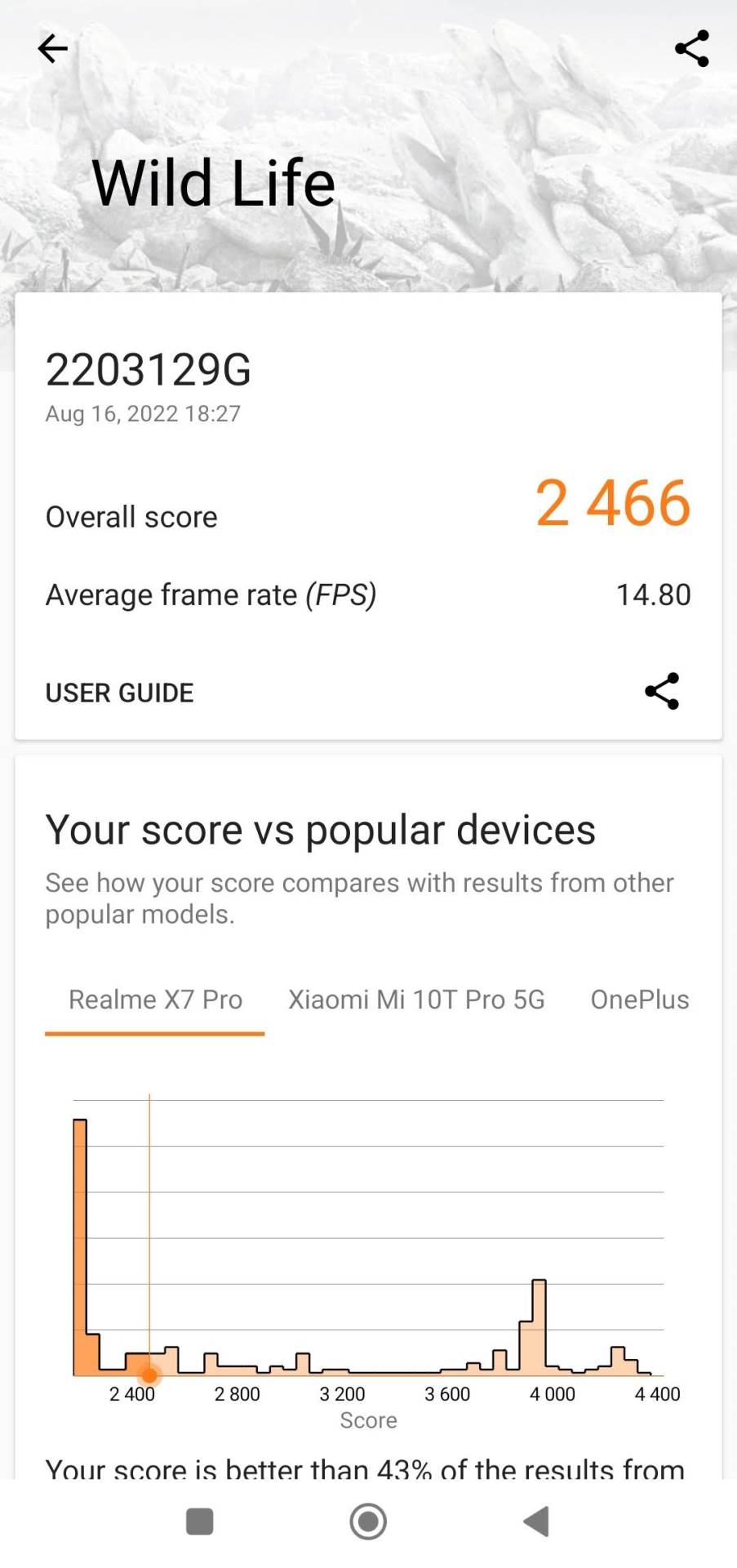Switch to Xiaomi Mi 10T Pro 5G tab
This screenshot has height=1568, width=737.
(416, 1000)
